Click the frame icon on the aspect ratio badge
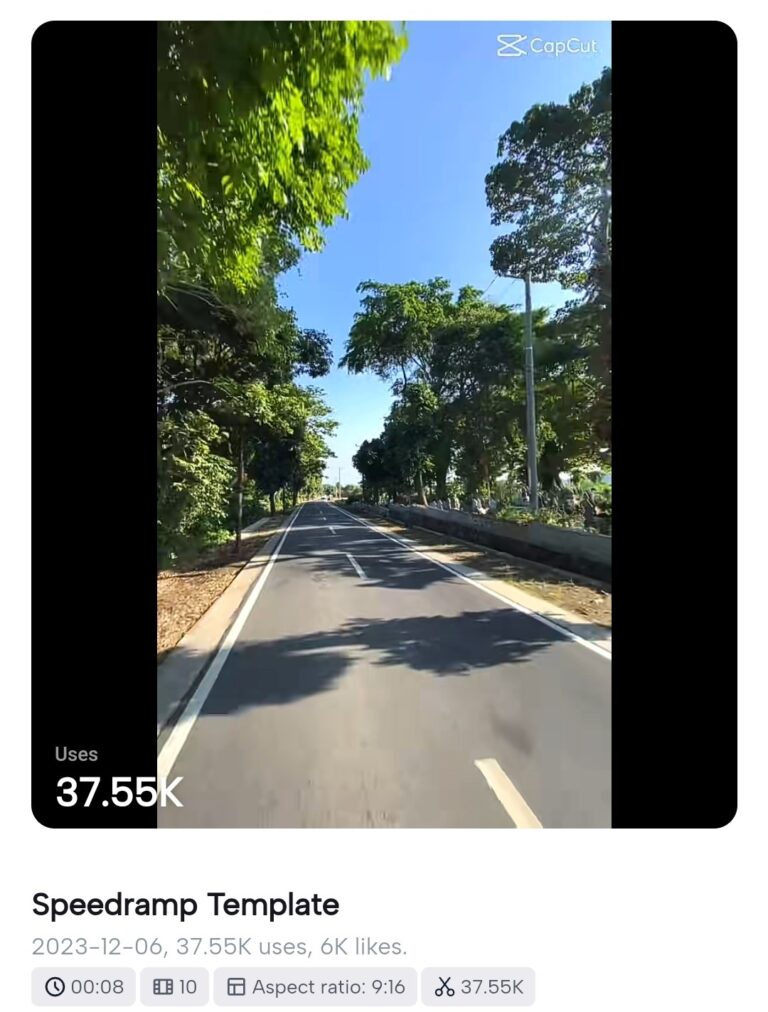The image size is (768, 1012). pos(236,986)
